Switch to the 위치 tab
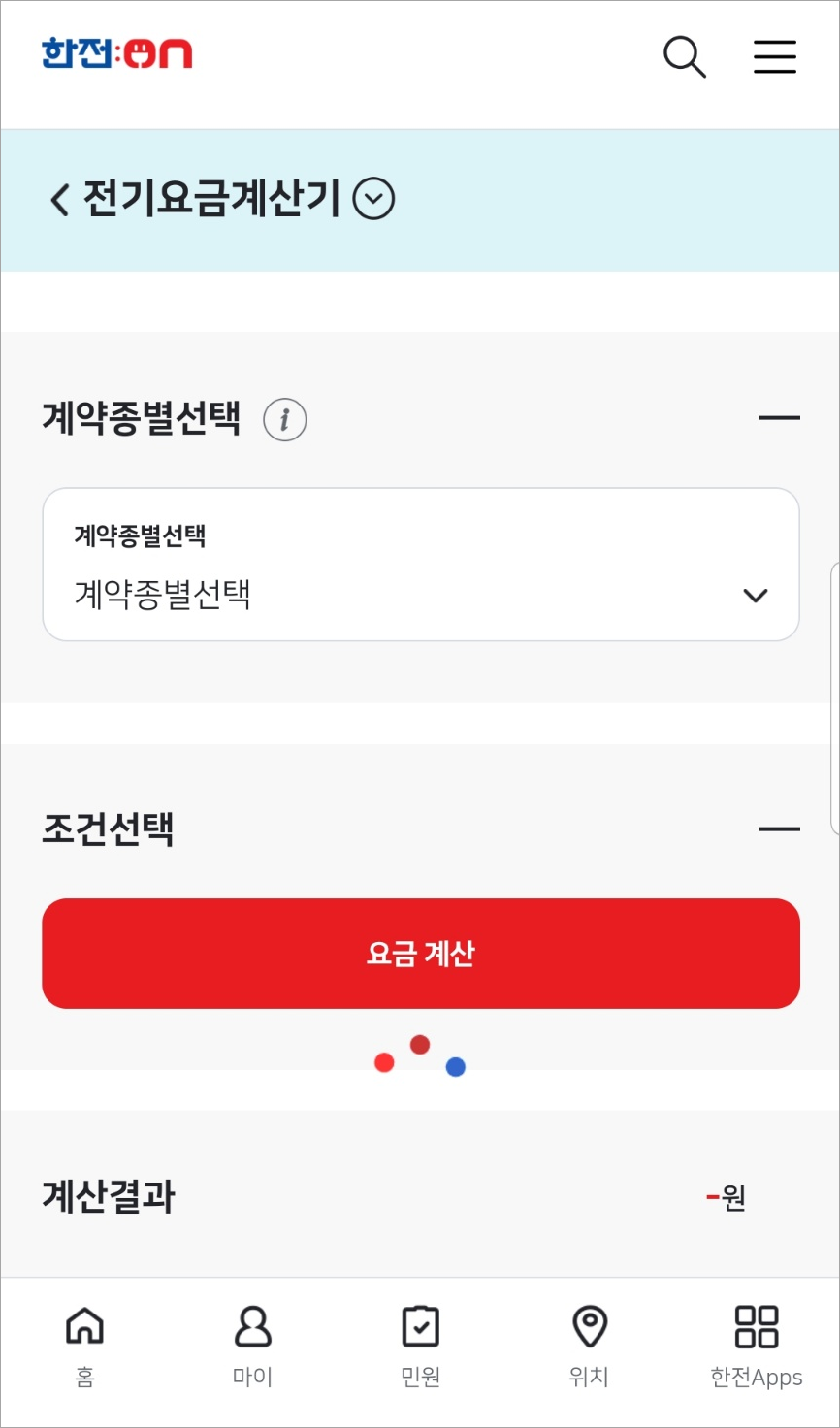Screen dimensions: 840x1428 click(x=588, y=1344)
